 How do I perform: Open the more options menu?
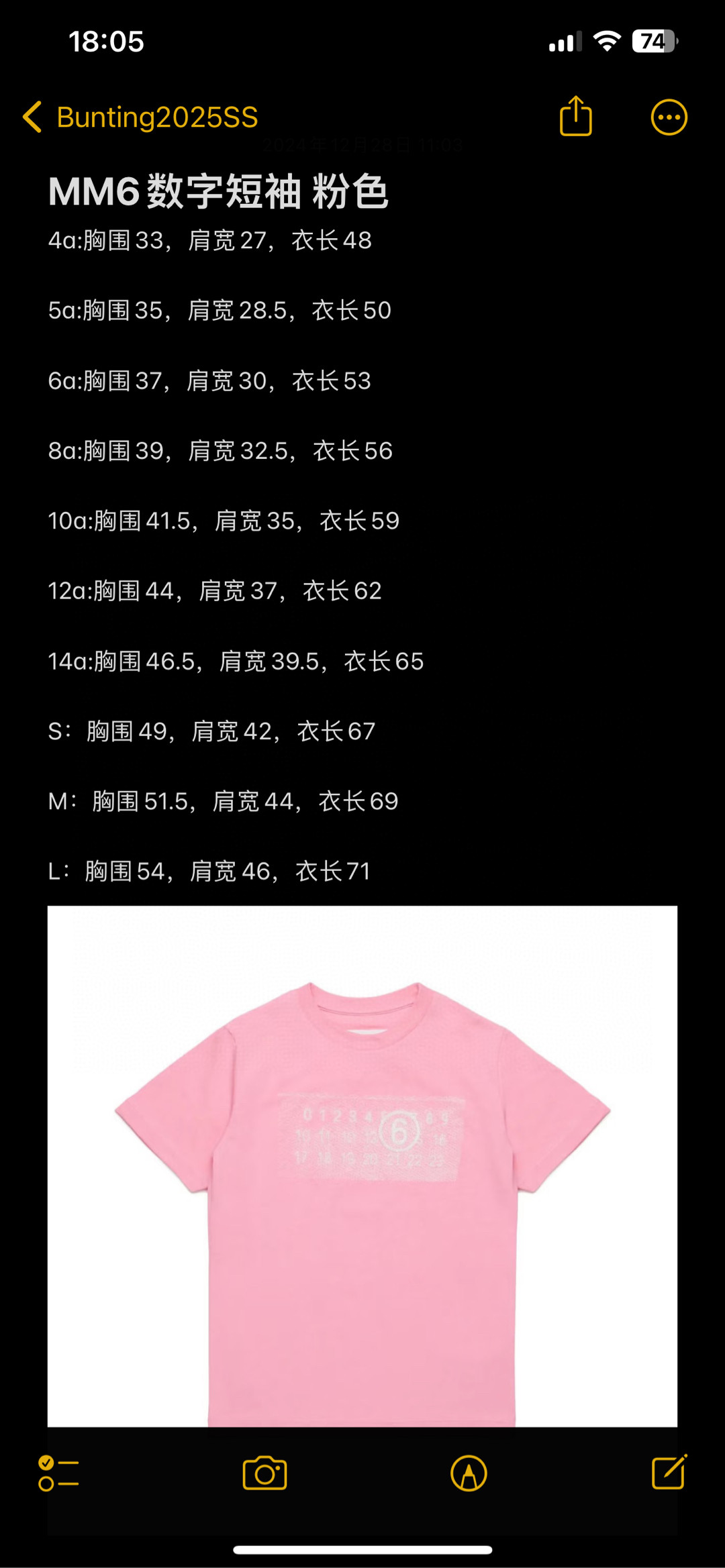point(669,118)
